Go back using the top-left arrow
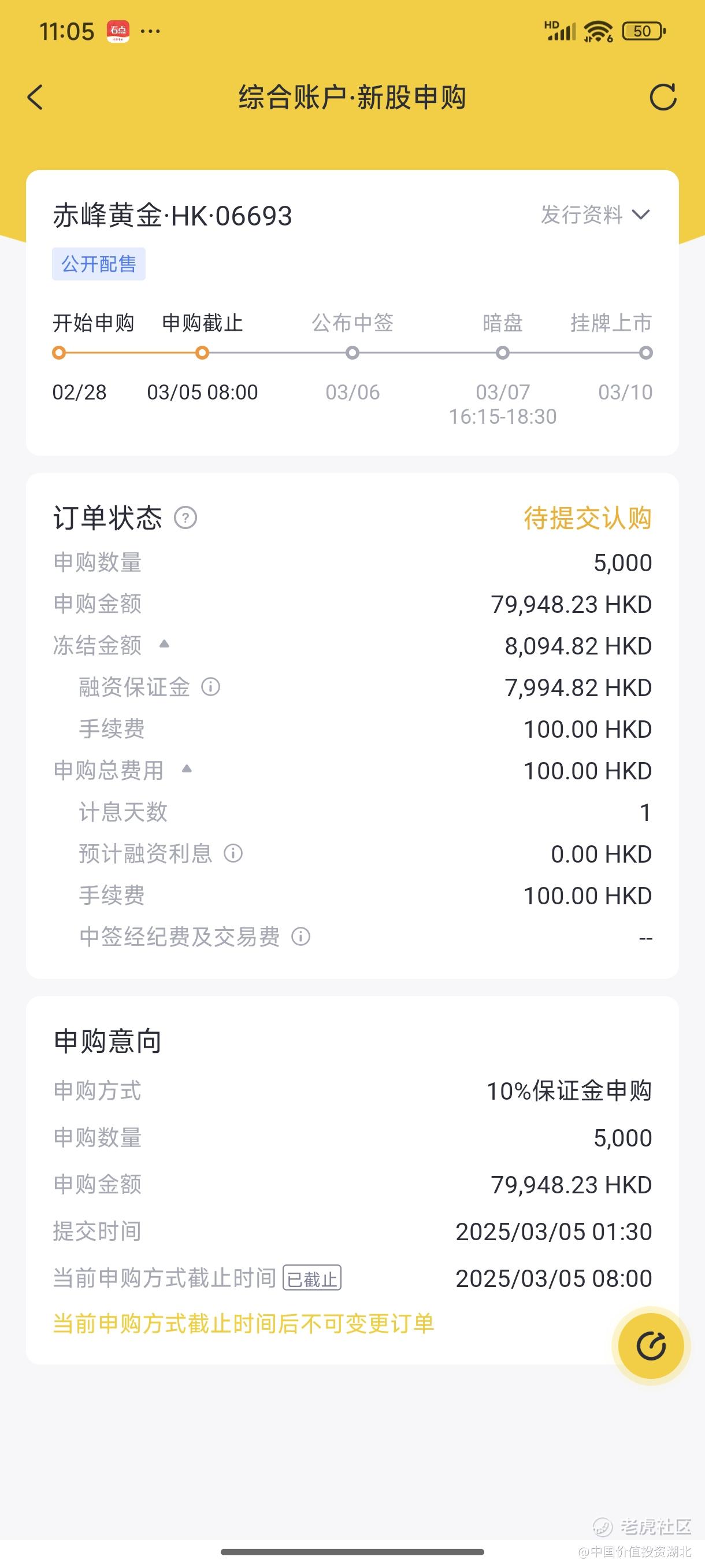 pos(35,97)
